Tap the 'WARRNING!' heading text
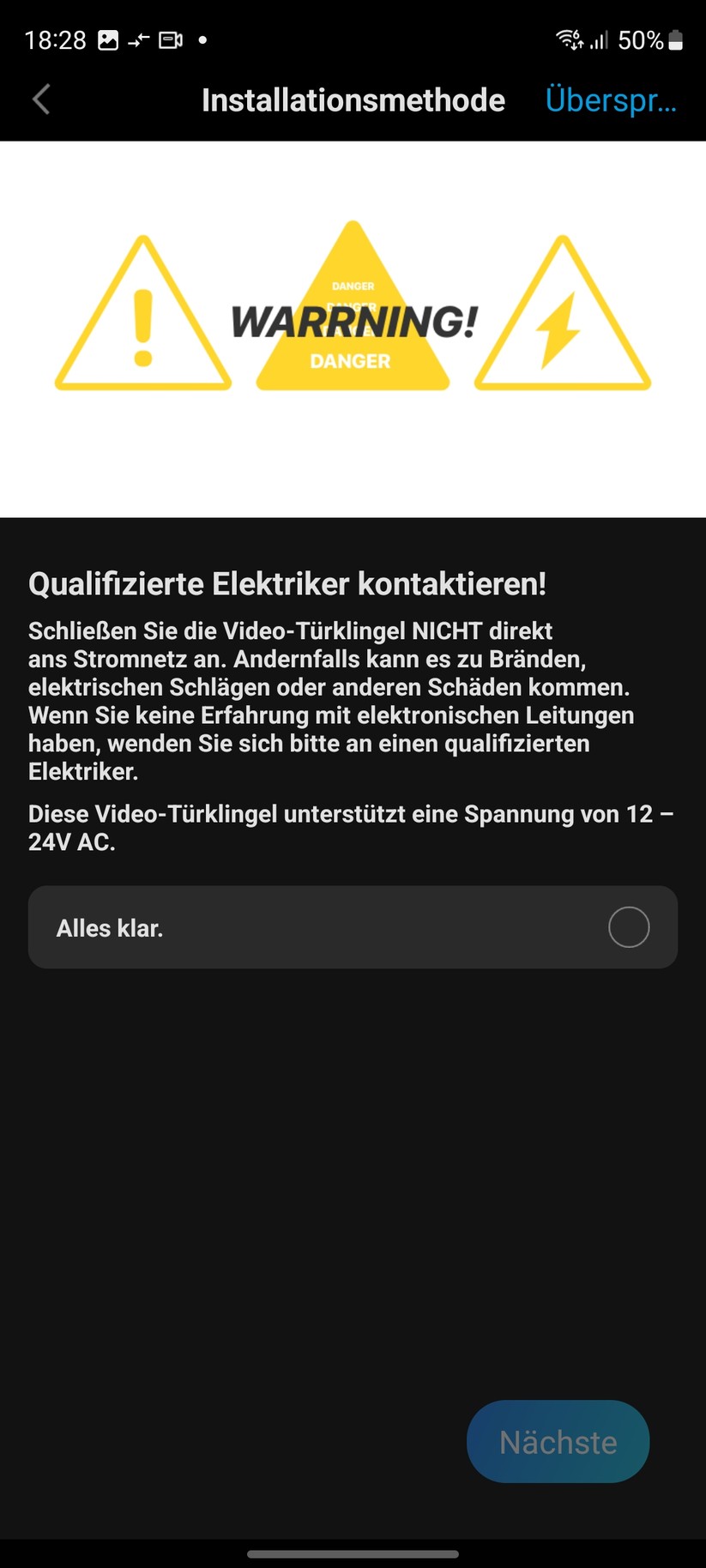The width and height of the screenshot is (706, 1568). coord(353,323)
